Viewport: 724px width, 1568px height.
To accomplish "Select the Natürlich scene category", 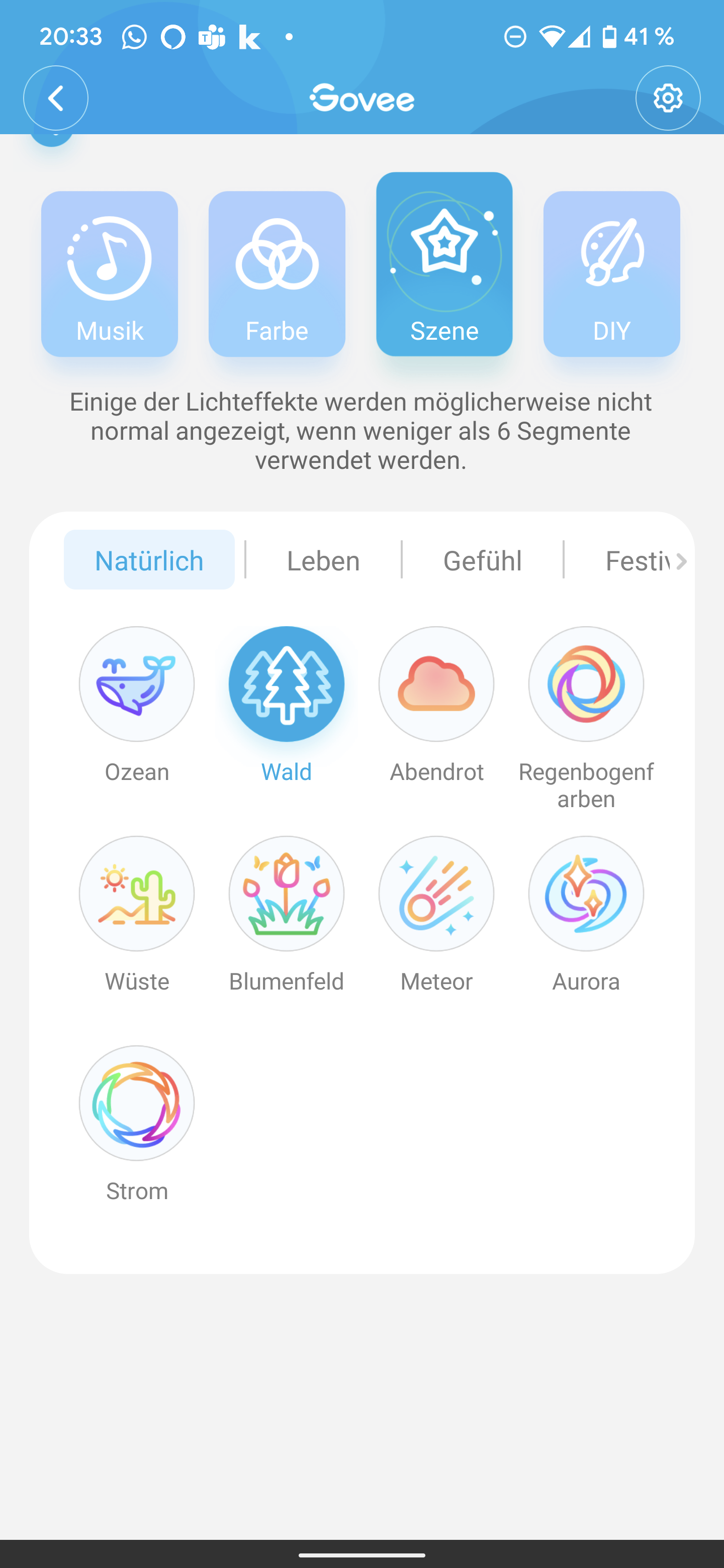I will coord(149,560).
